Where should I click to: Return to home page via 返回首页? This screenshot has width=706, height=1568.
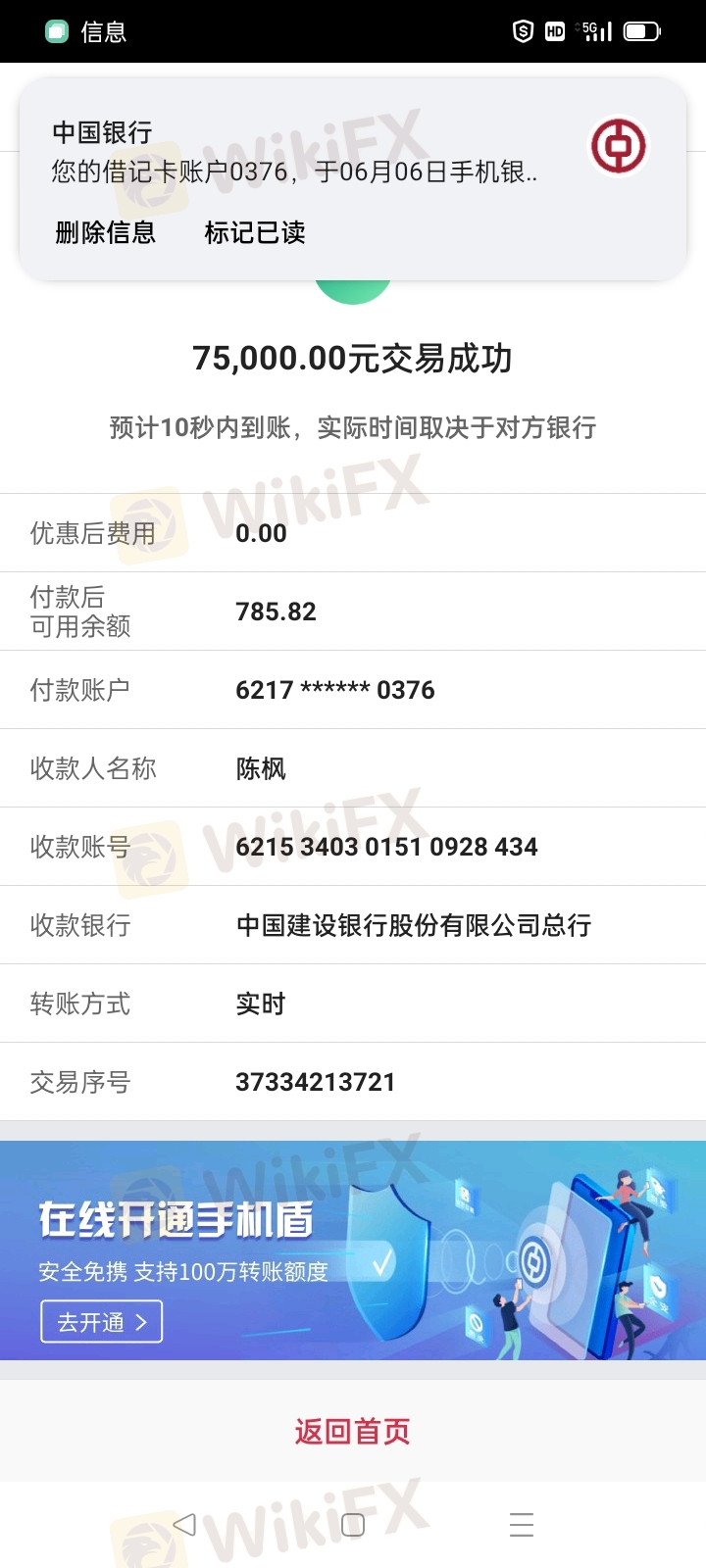pos(353,1432)
